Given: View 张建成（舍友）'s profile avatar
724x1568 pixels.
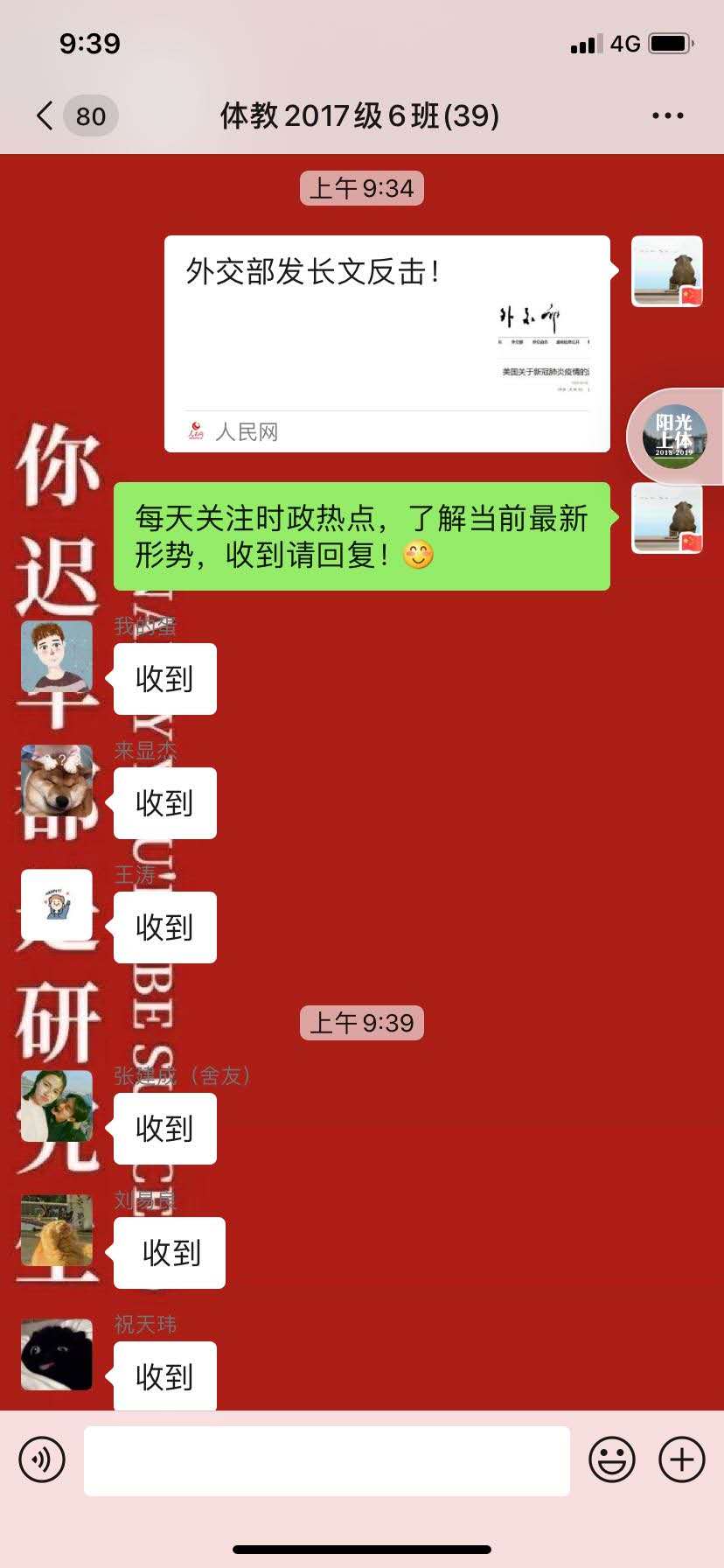Looking at the screenshot, I should click(x=57, y=1106).
